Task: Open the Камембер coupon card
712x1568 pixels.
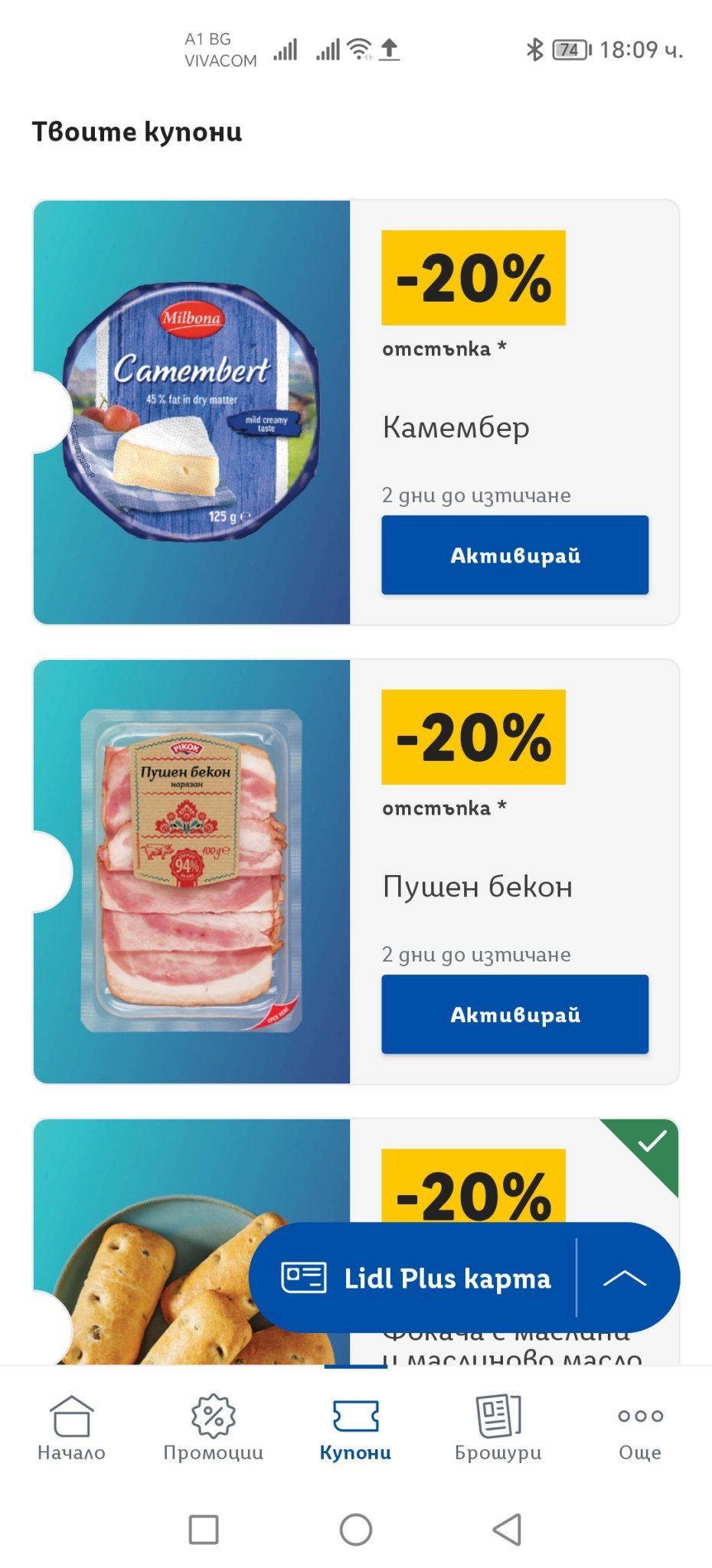Action: (x=191, y=413)
